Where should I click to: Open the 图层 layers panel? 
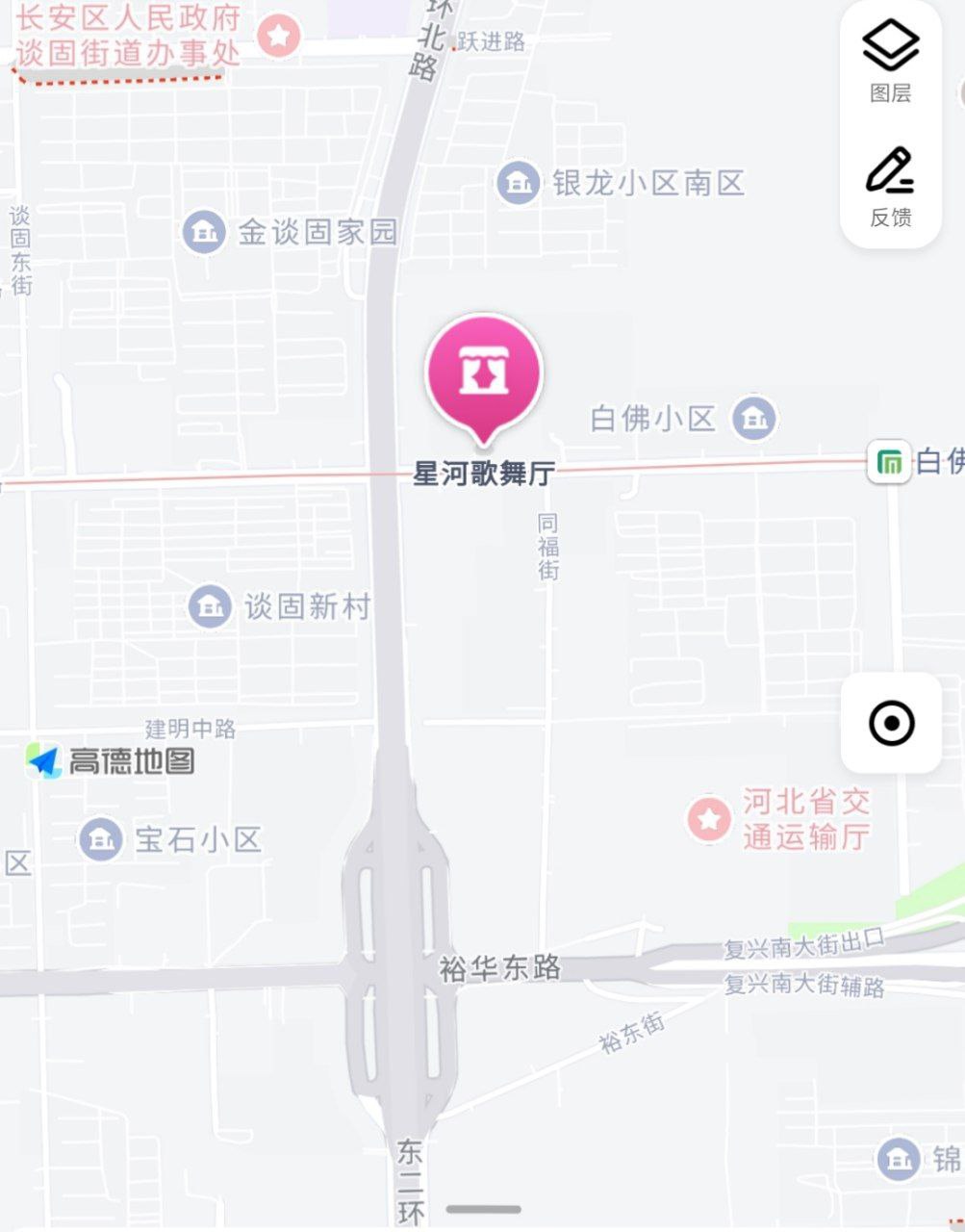click(890, 45)
